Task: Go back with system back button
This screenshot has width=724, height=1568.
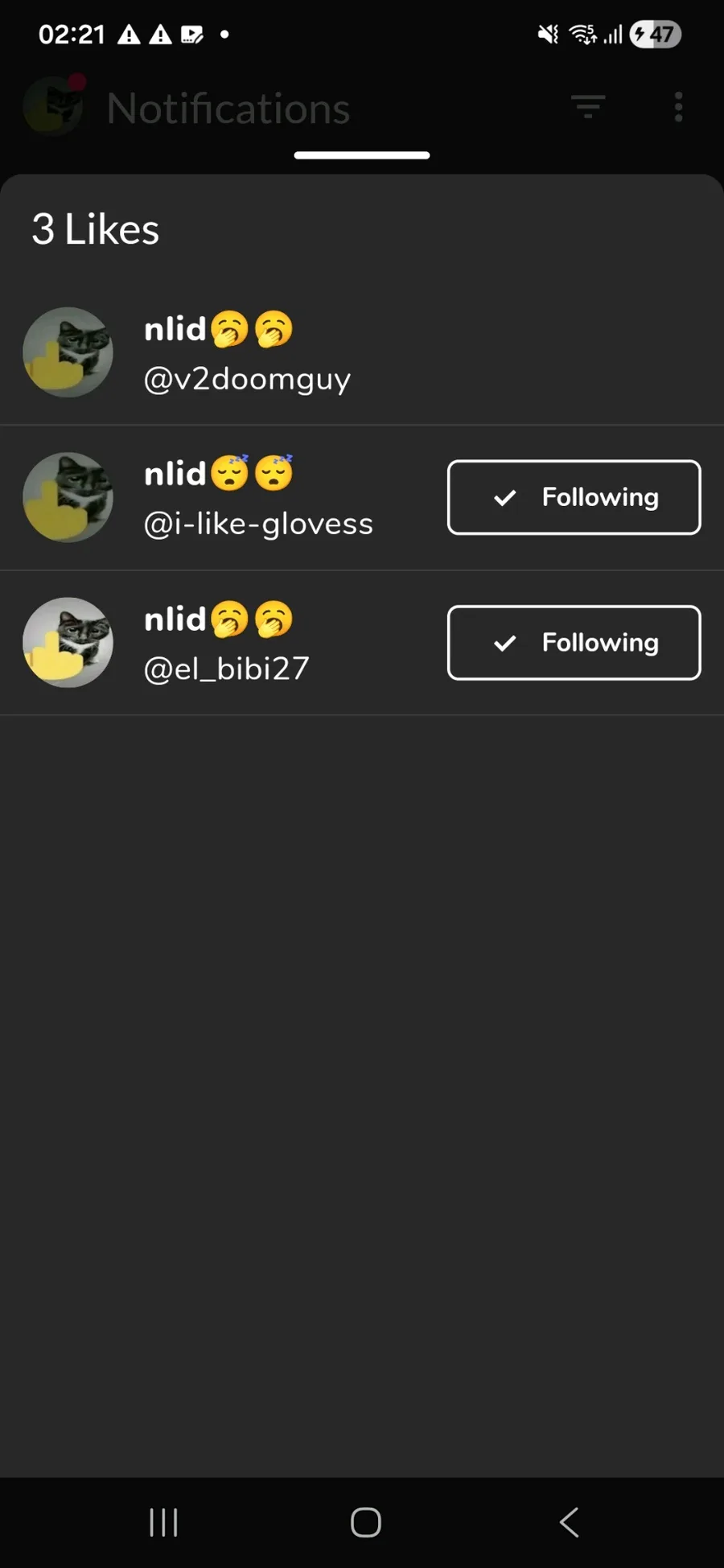Action: click(x=569, y=1522)
